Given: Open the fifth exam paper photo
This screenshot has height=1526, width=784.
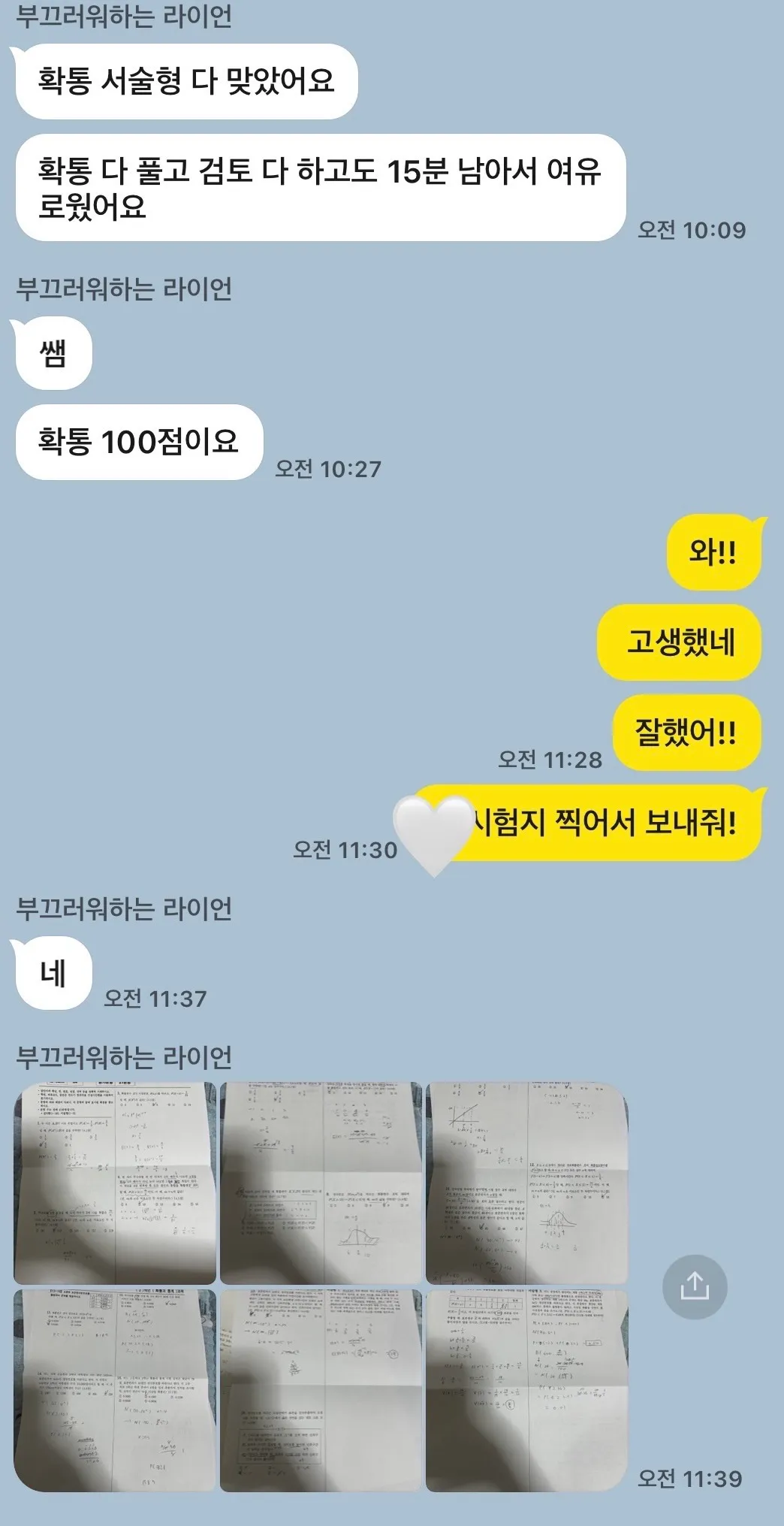Looking at the screenshot, I should click(x=321, y=1390).
